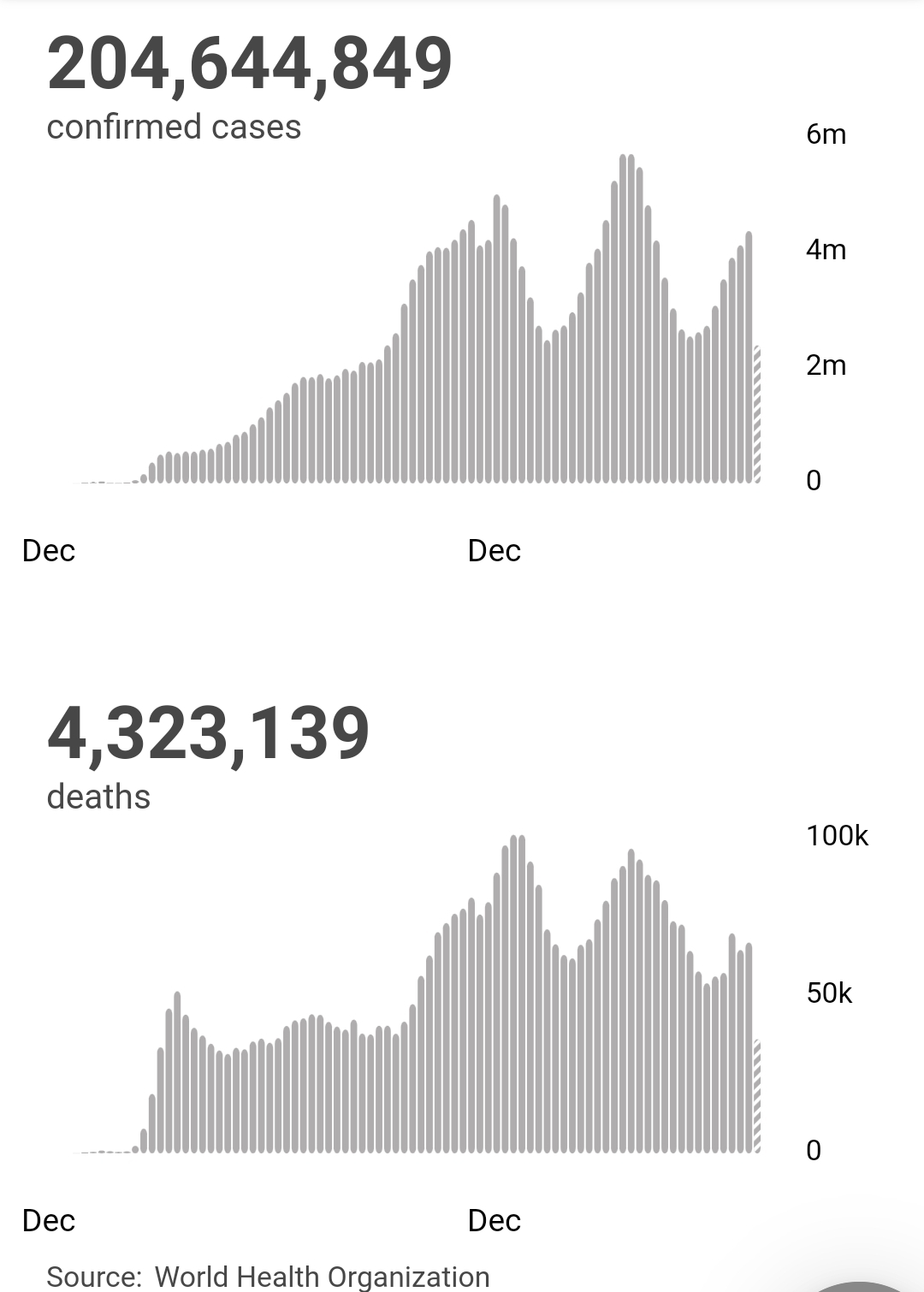
Task: Tap the floating round button at the bottom corner
Action: 864,1286
